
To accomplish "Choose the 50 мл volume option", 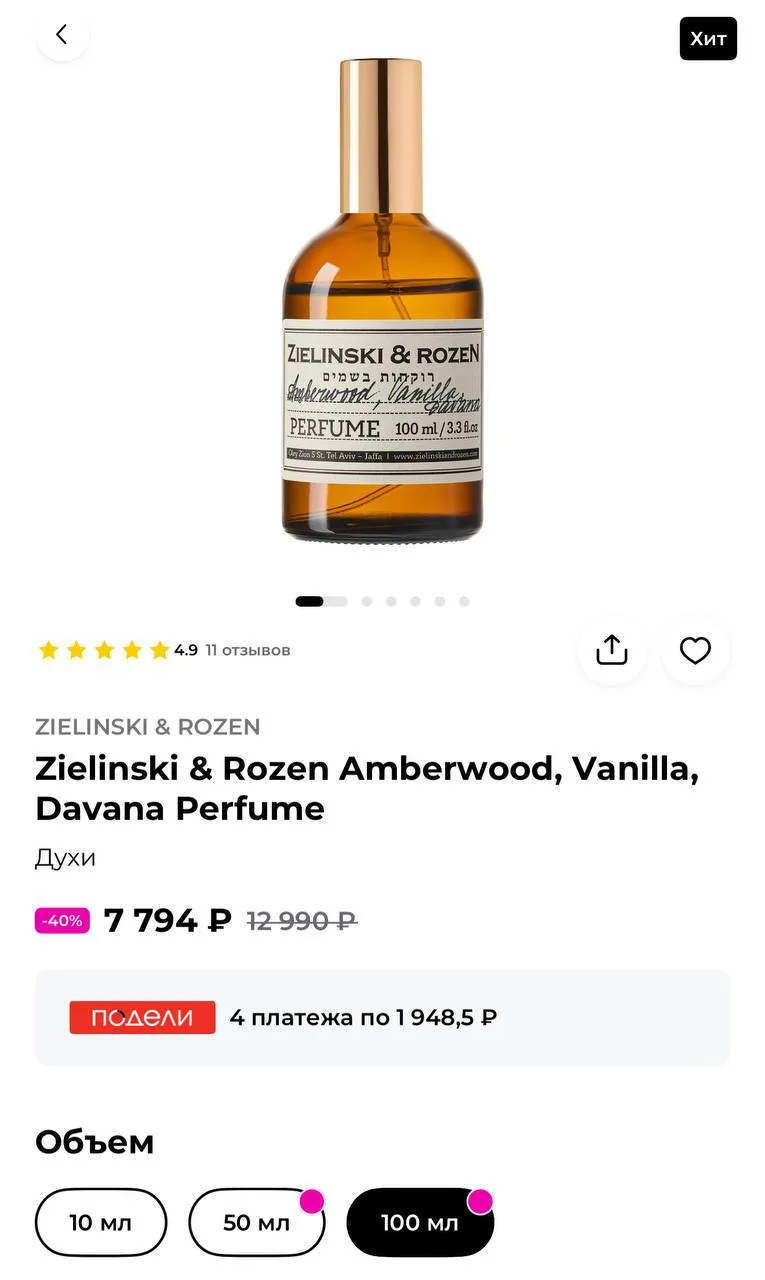I will (257, 1222).
